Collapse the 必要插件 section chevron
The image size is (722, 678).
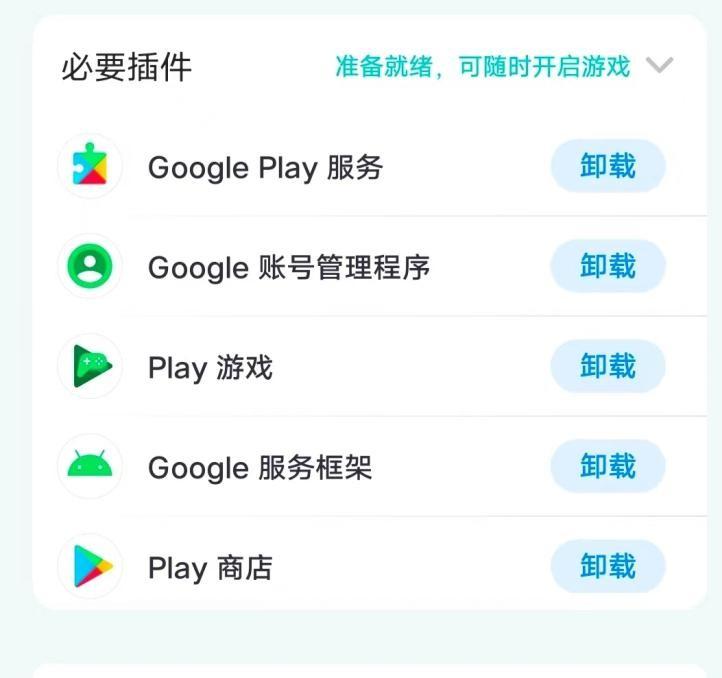tap(659, 67)
